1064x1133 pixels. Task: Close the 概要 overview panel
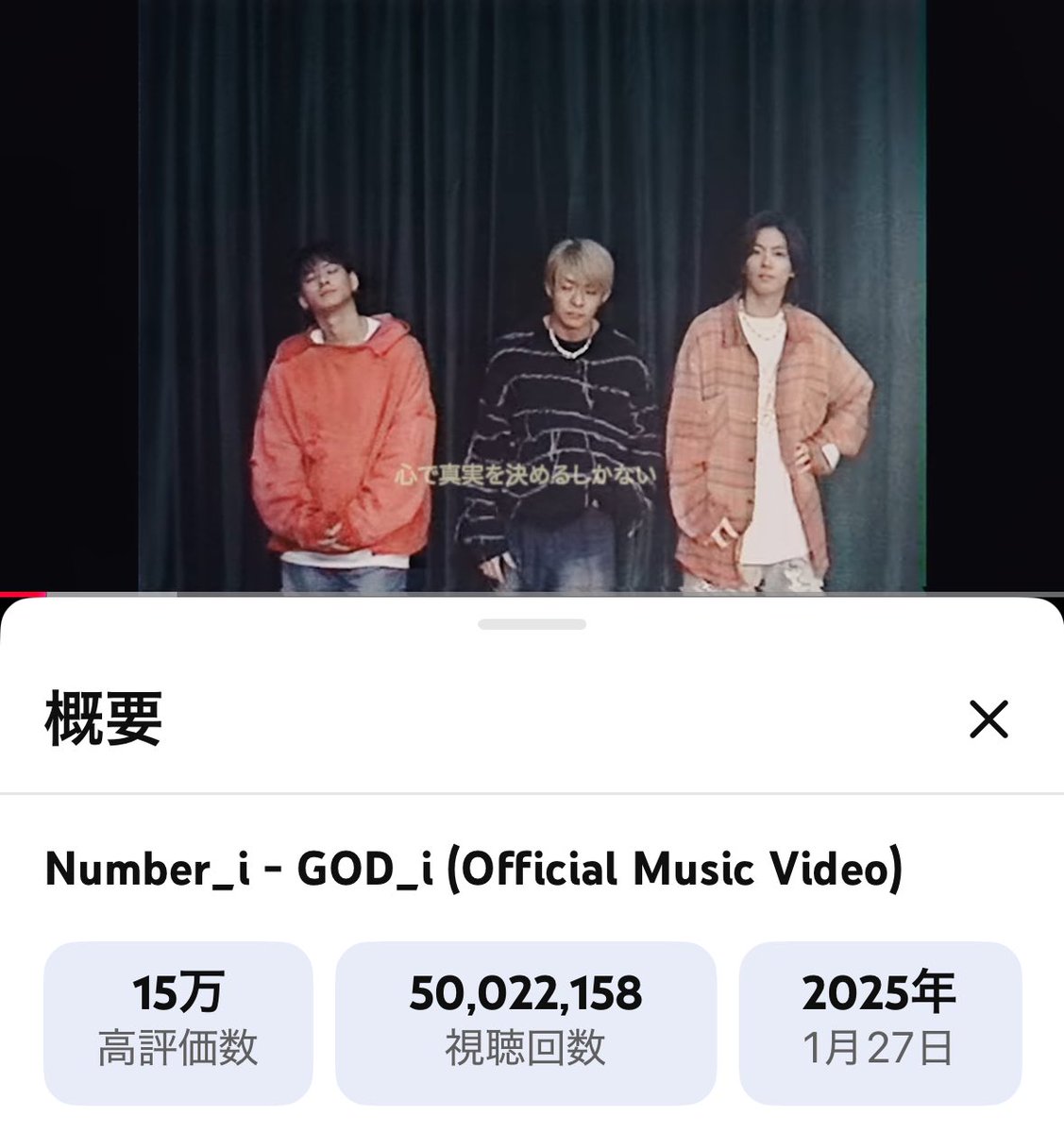click(x=990, y=720)
